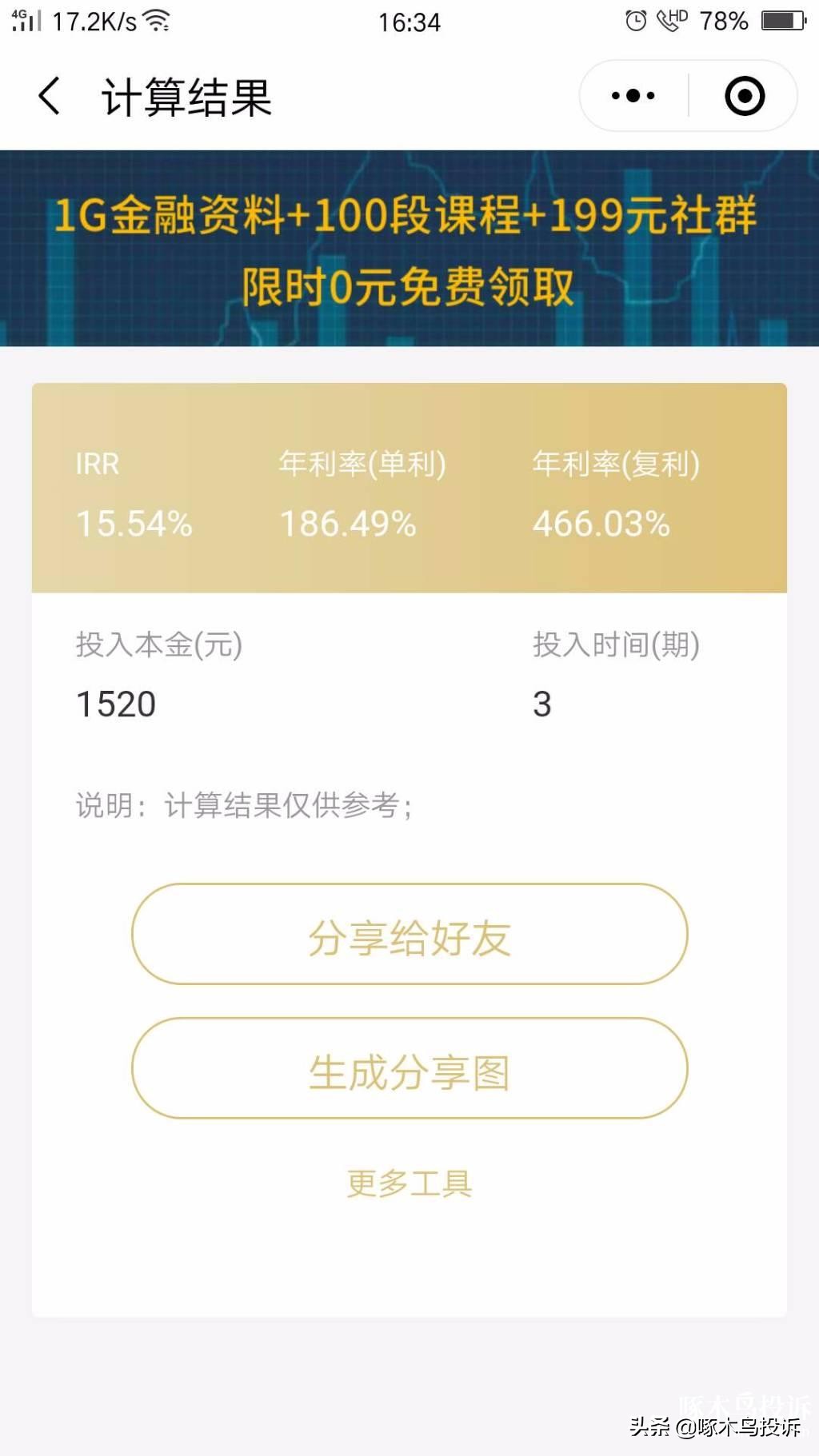Tap the alarm clock status icon
The height and width of the screenshot is (1456, 819).
[x=634, y=22]
